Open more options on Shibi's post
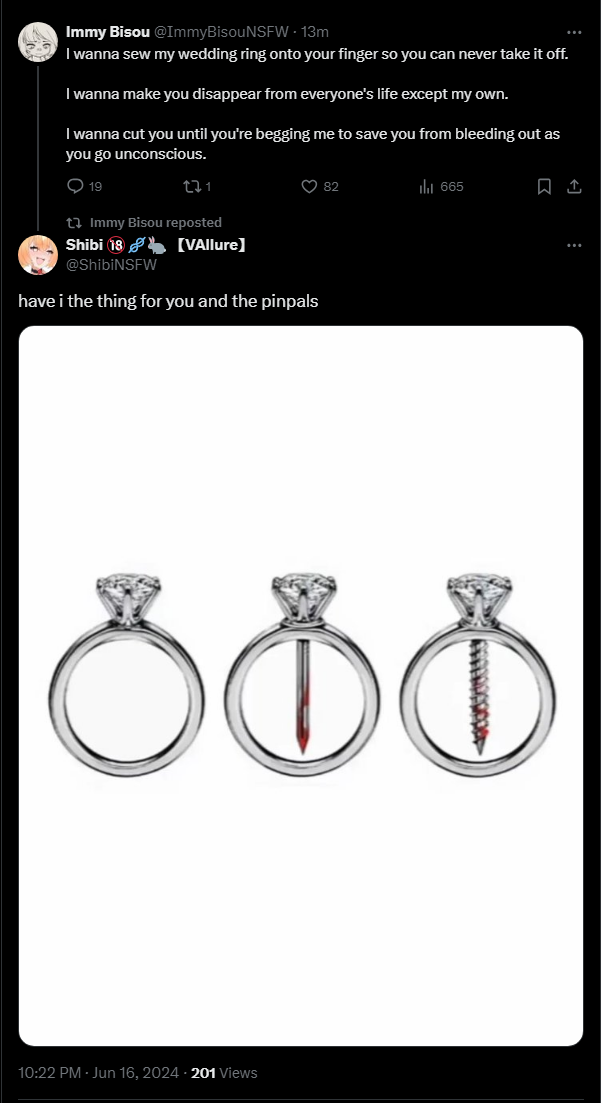This screenshot has height=1103, width=601. [x=574, y=245]
